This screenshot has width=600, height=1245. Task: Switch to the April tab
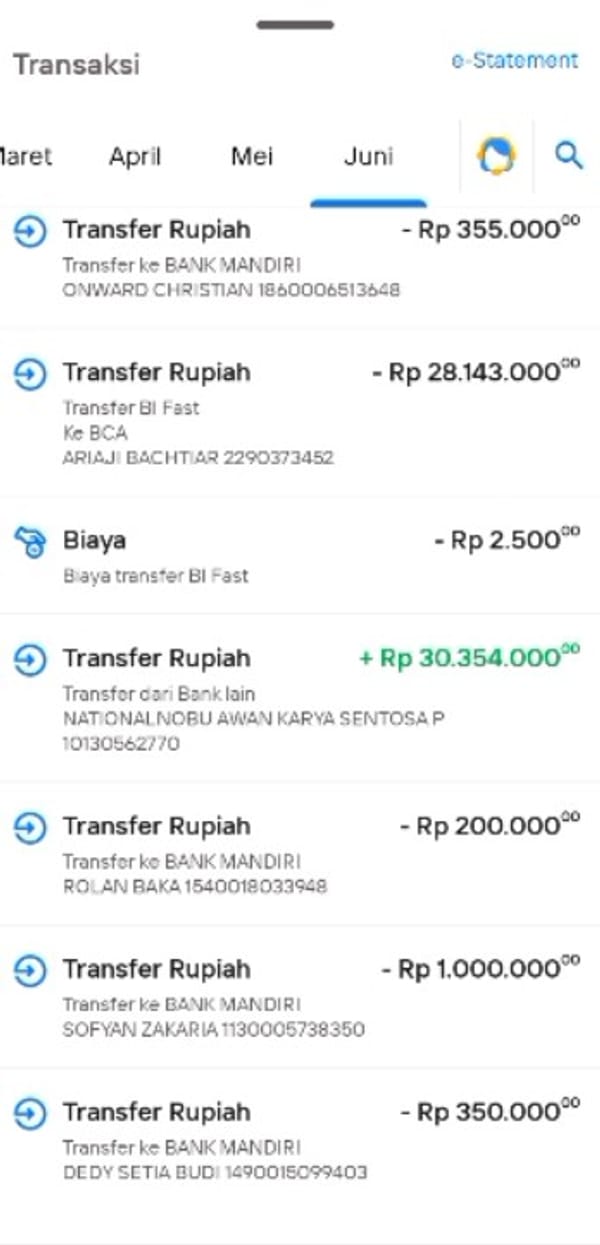pos(135,156)
